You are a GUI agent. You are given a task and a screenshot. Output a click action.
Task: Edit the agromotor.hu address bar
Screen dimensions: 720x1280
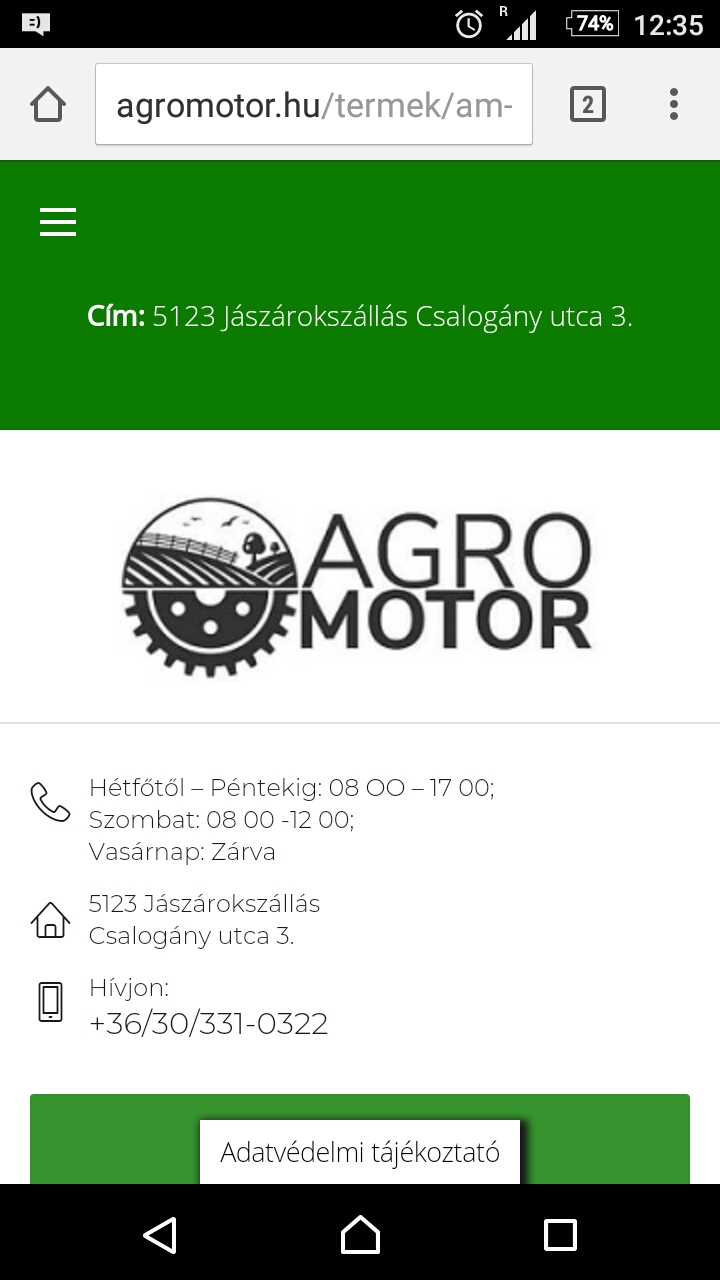pyautogui.click(x=314, y=104)
